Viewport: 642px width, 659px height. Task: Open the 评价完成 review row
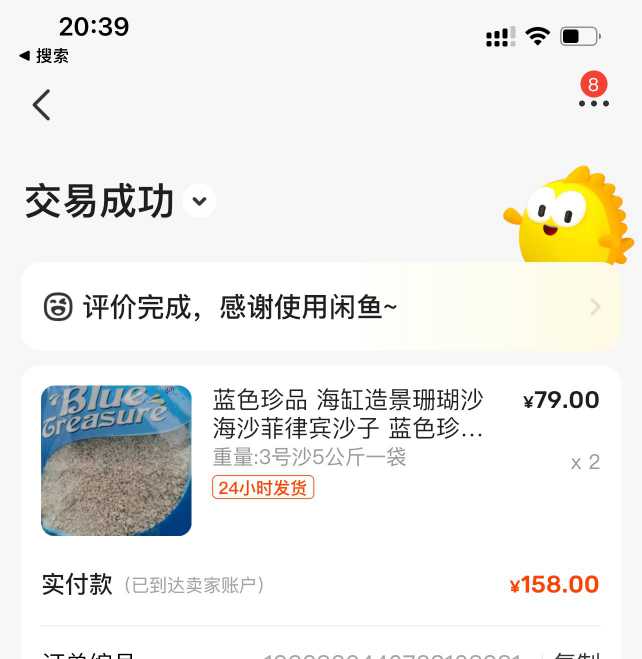(x=320, y=307)
